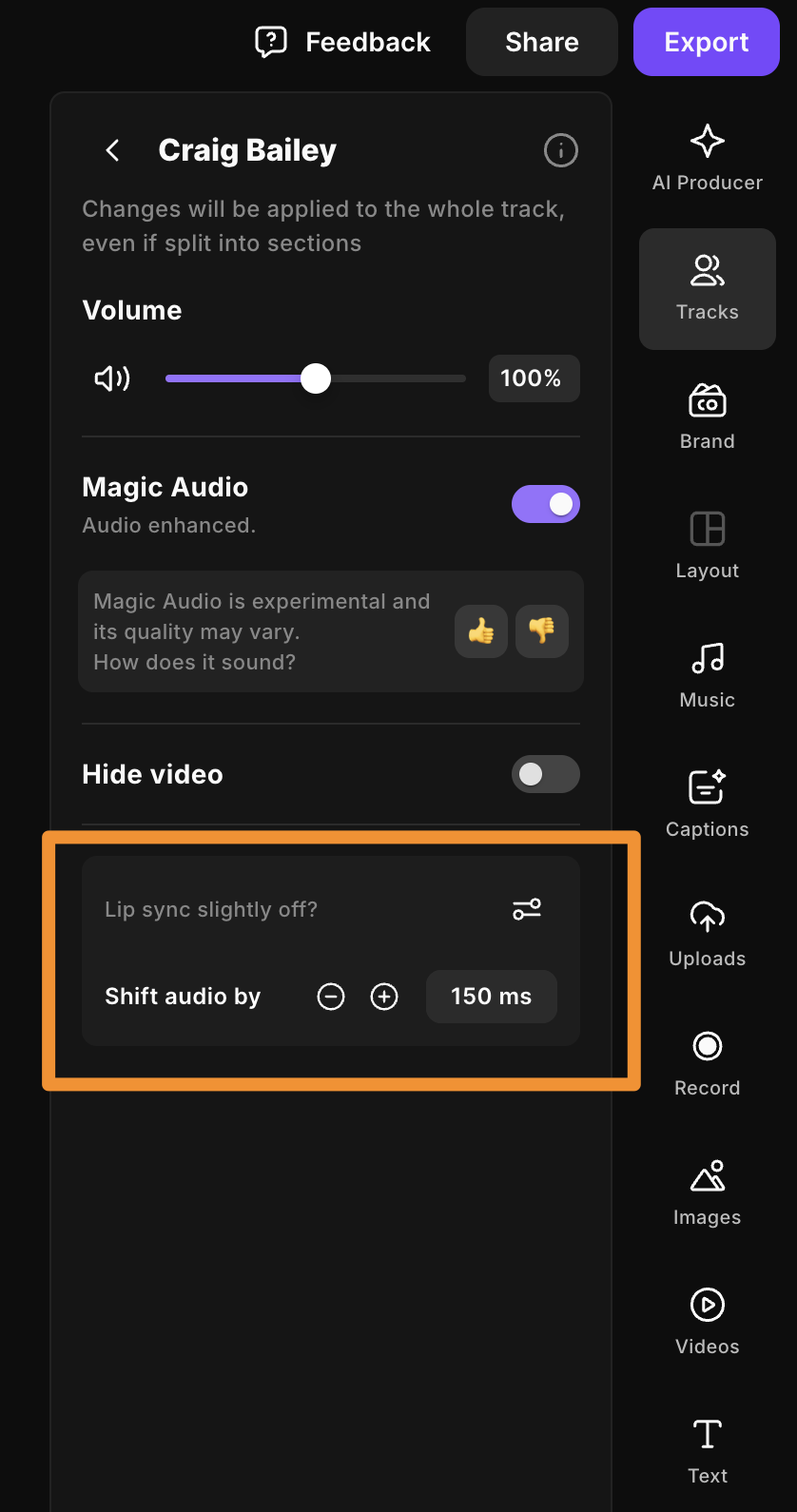Tap the volume slider handle

point(316,378)
